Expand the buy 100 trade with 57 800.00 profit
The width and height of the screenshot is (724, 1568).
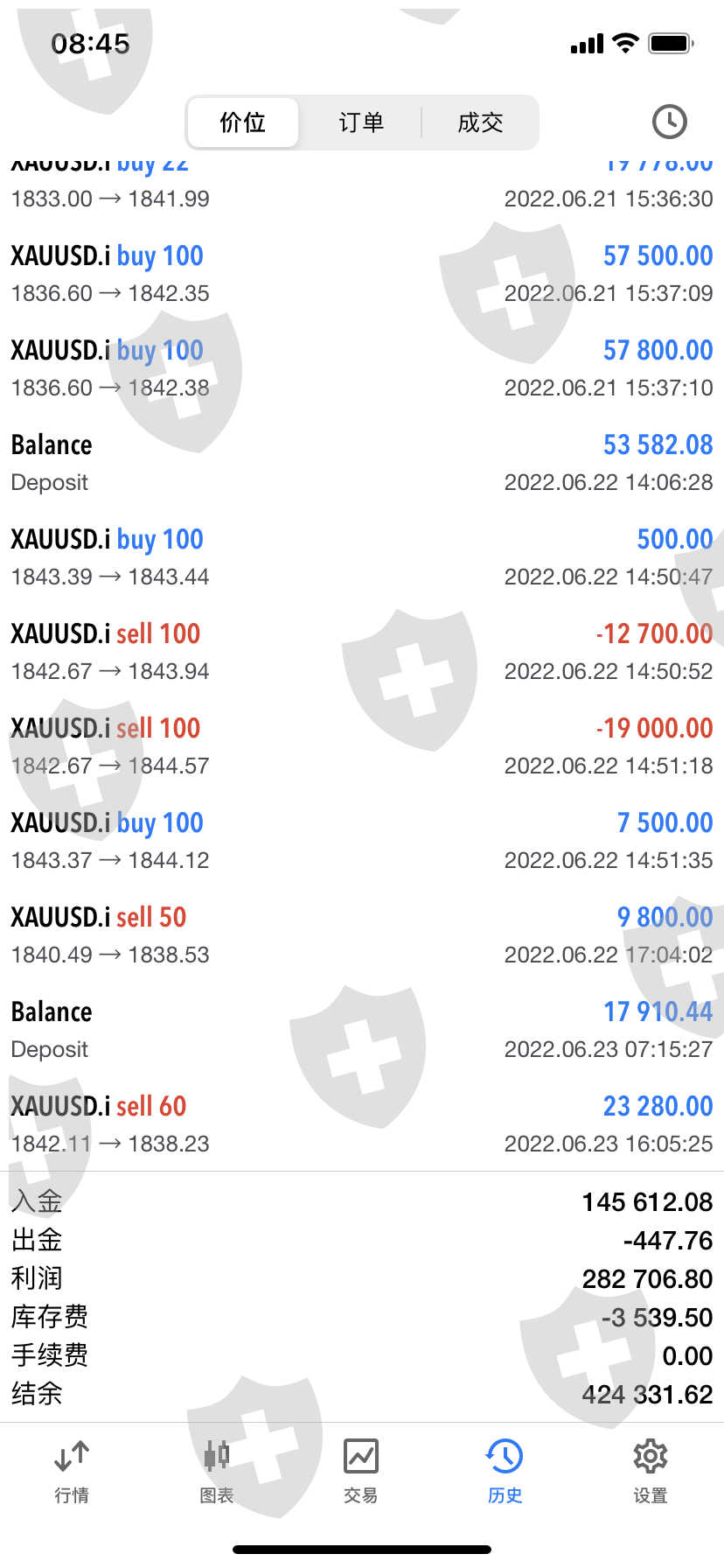coord(362,368)
